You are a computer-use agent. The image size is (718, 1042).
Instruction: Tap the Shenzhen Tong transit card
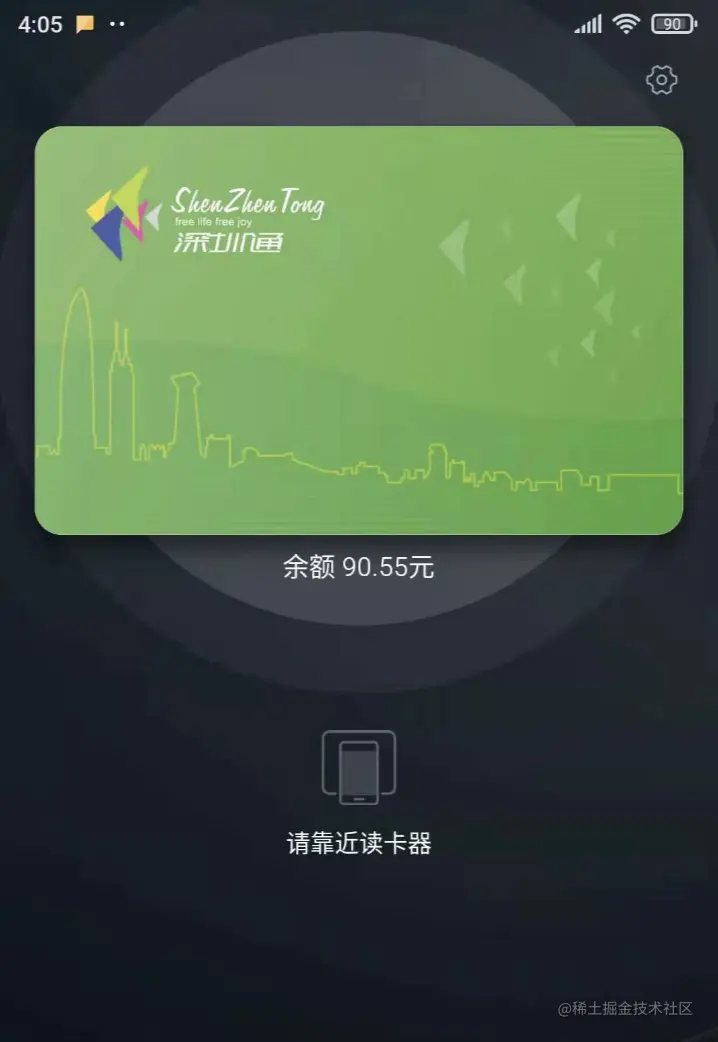pyautogui.click(x=358, y=330)
